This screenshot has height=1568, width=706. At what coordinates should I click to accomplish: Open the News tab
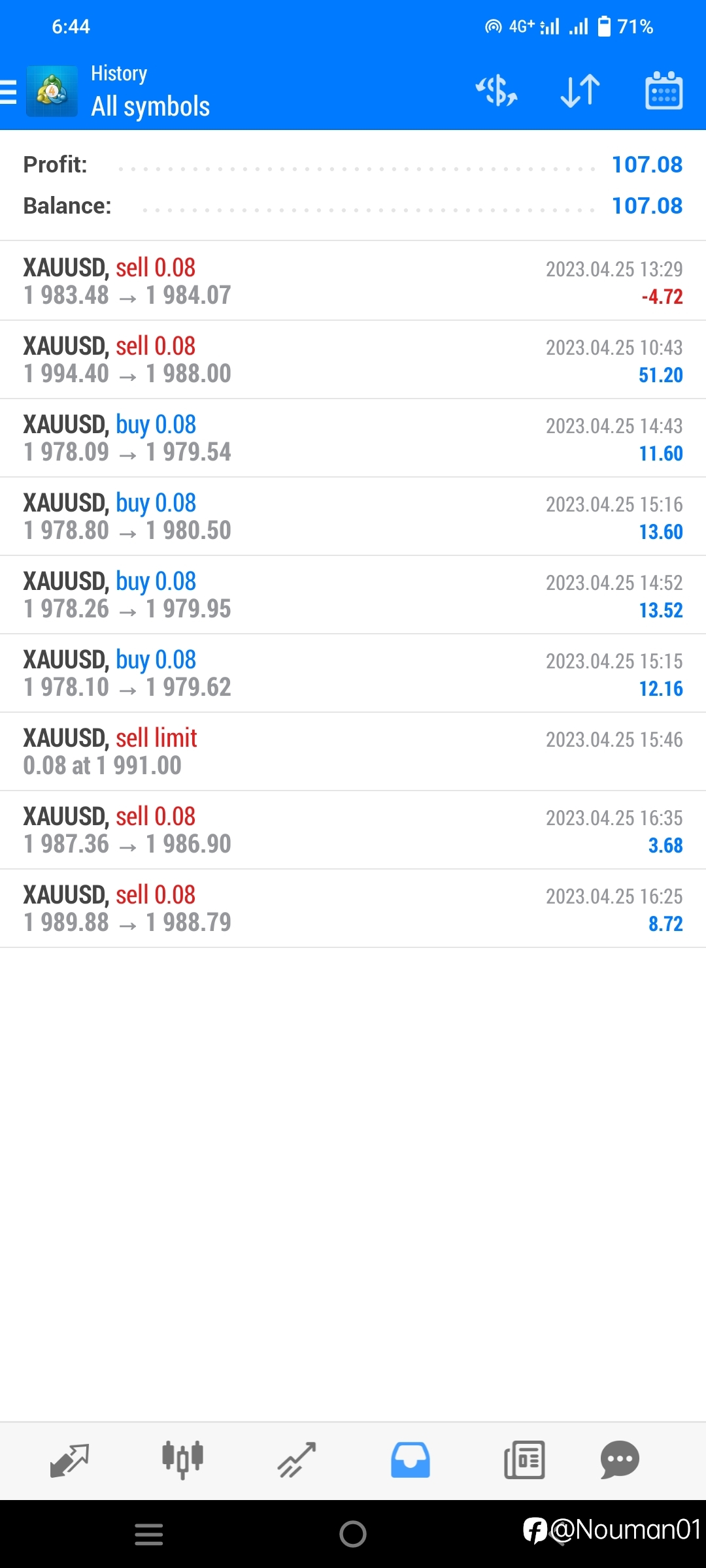click(524, 1460)
